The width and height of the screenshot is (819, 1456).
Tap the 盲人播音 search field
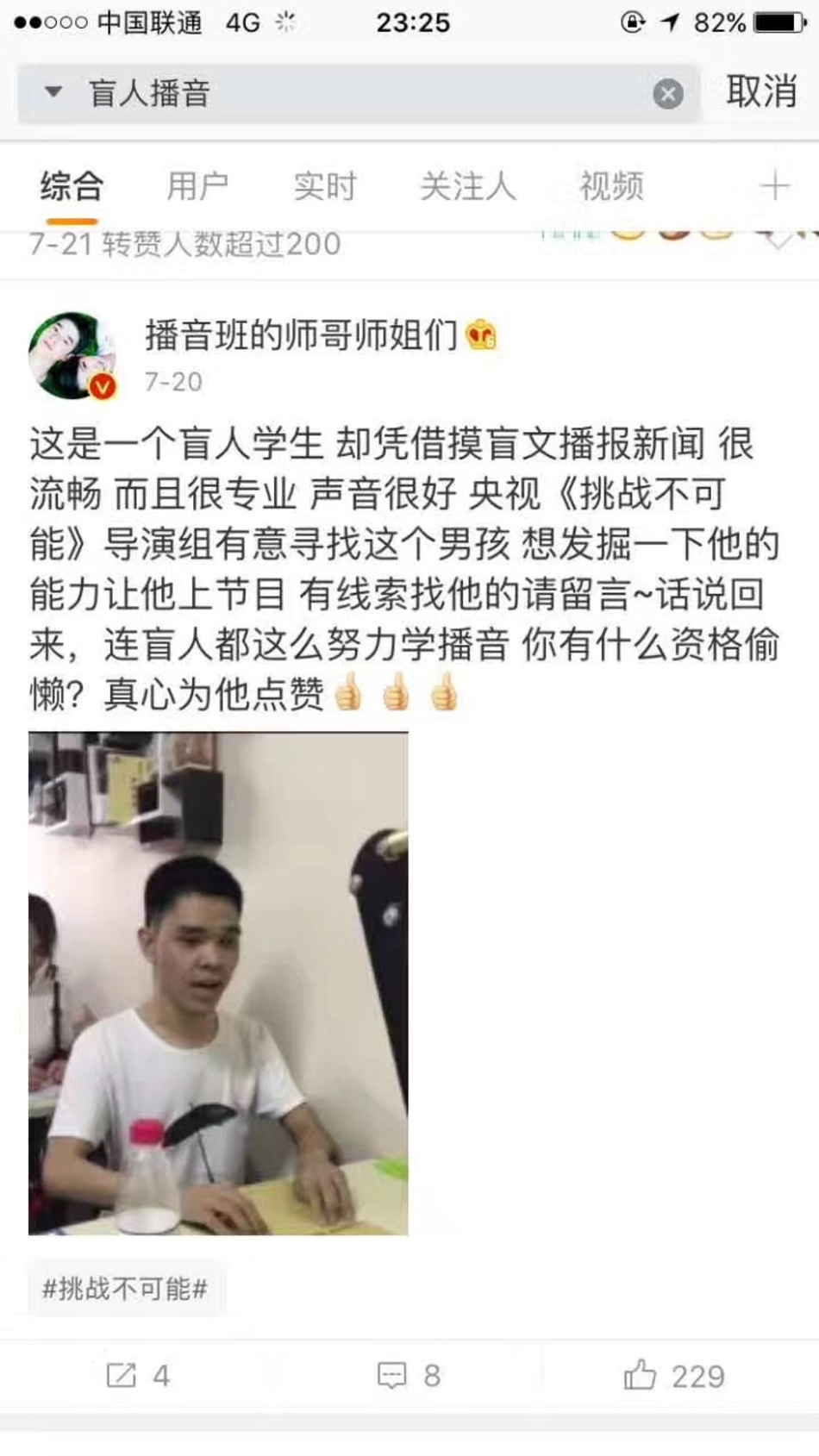tap(345, 93)
